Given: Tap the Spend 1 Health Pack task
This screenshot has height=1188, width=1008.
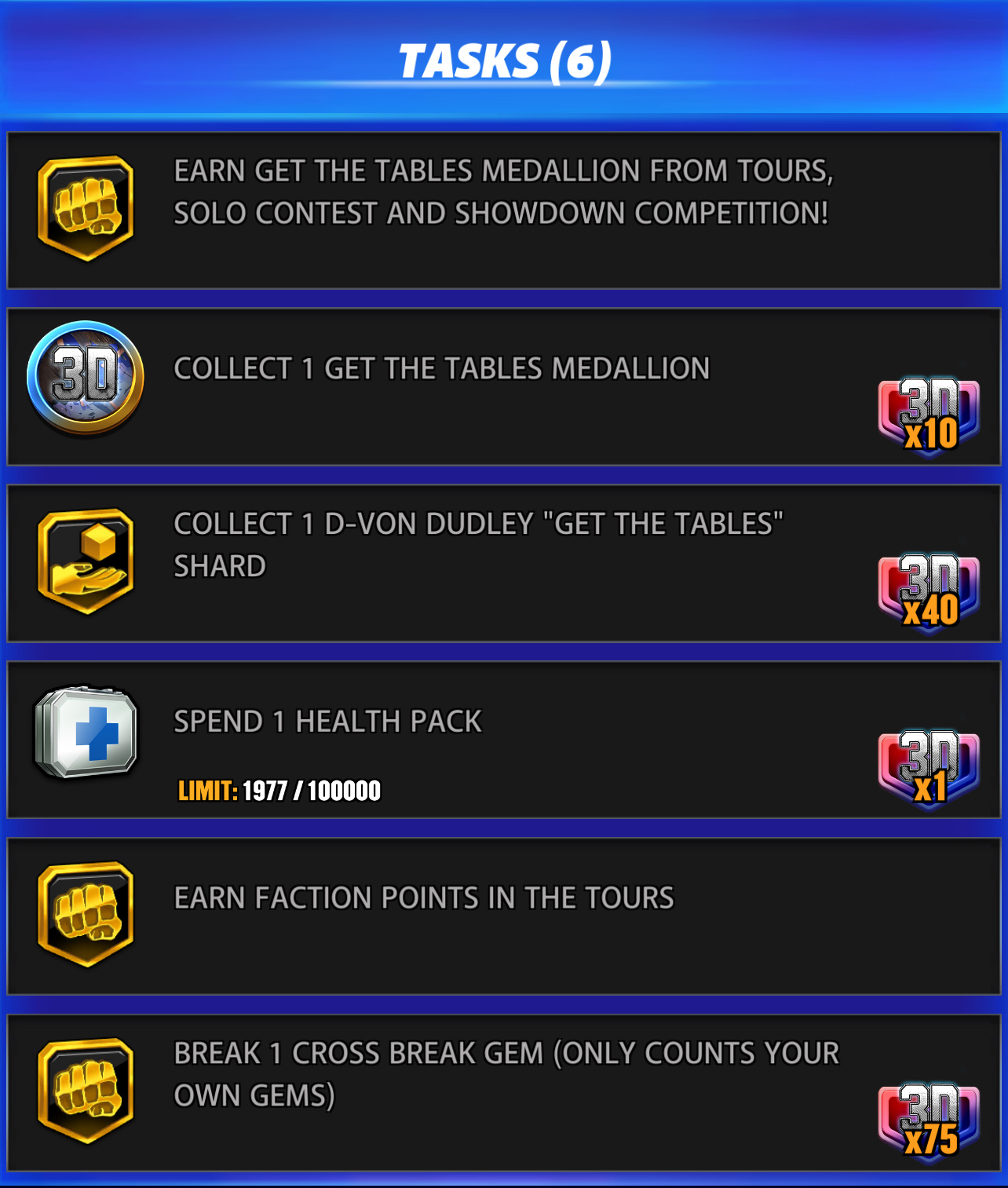Looking at the screenshot, I should tap(503, 740).
